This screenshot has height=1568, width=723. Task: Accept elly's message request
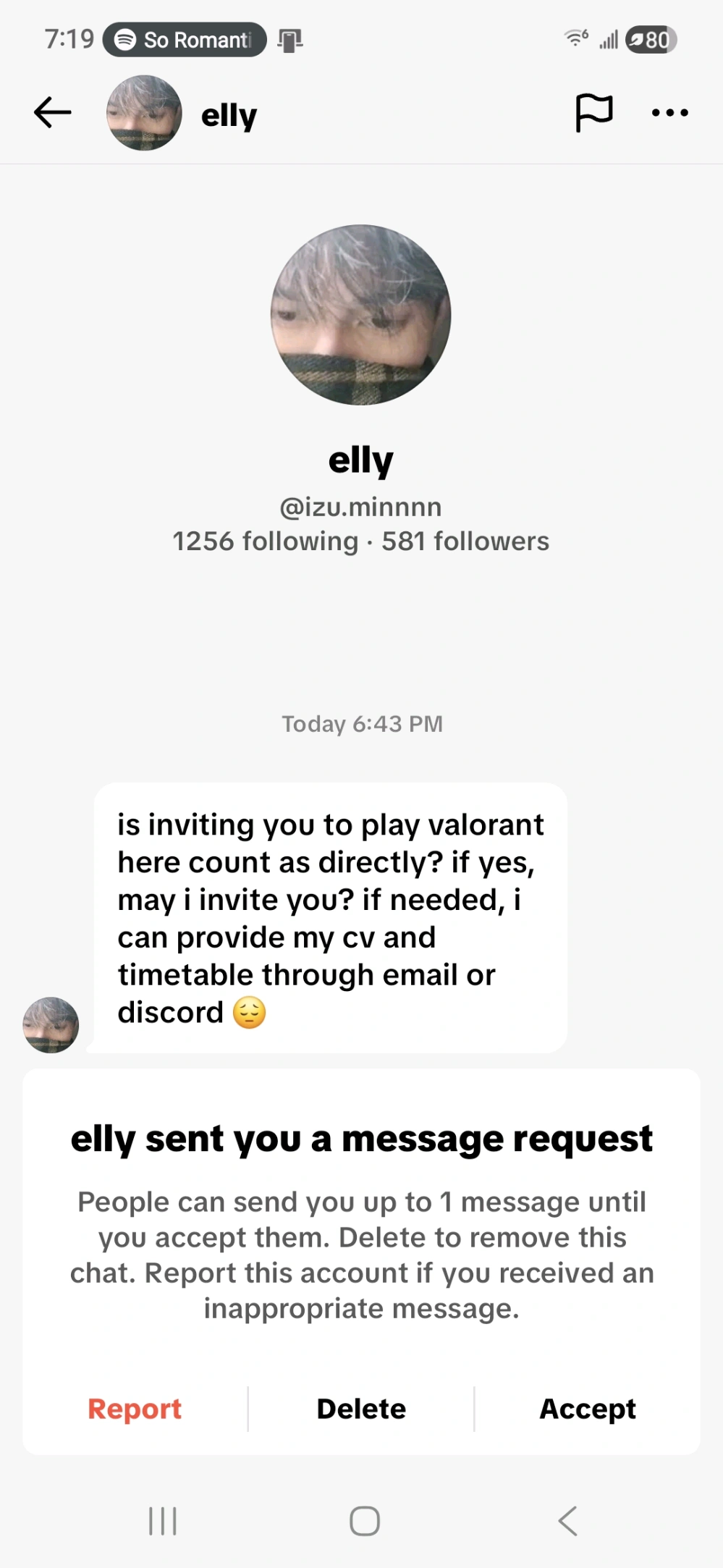587,1409
